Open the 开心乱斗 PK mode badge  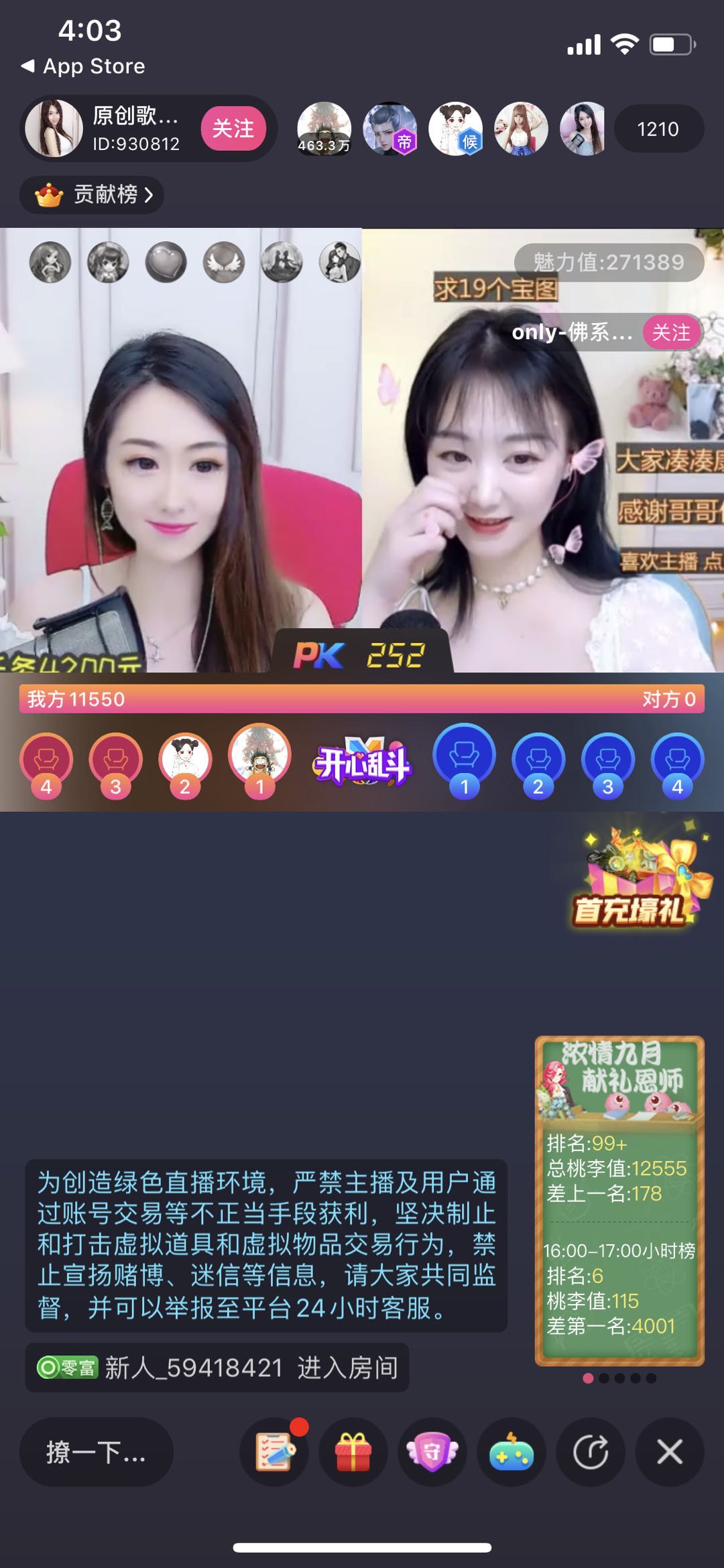point(361,762)
